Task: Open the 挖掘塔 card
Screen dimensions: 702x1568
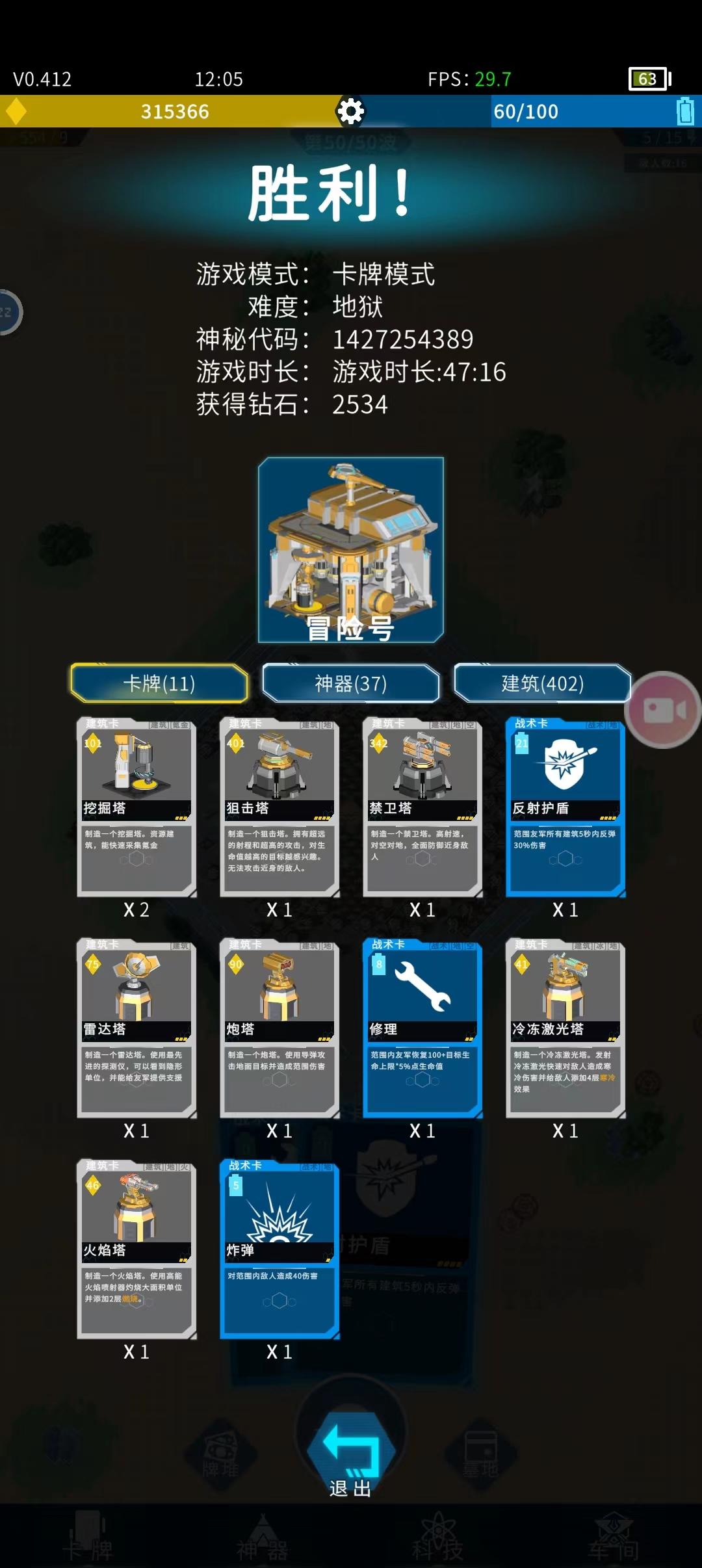Action: [x=136, y=807]
